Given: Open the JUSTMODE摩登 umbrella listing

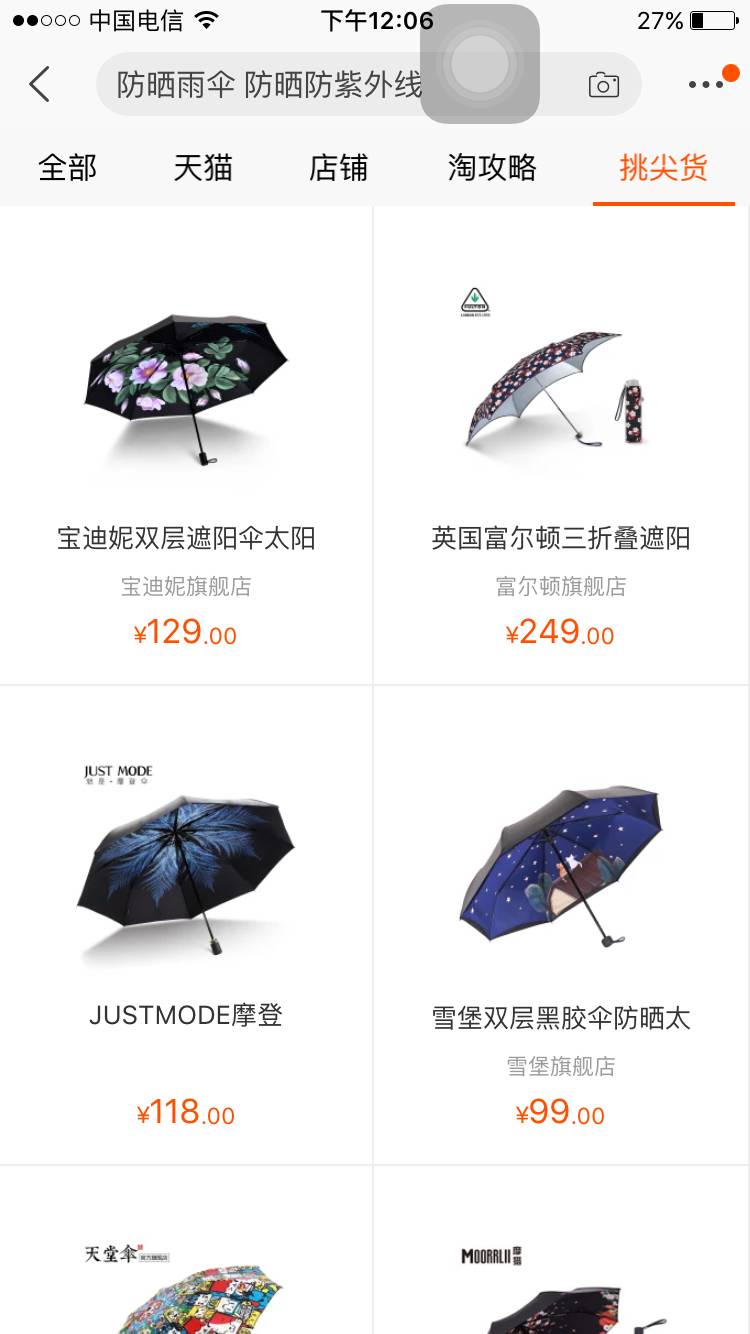Looking at the screenshot, I should (x=186, y=925).
